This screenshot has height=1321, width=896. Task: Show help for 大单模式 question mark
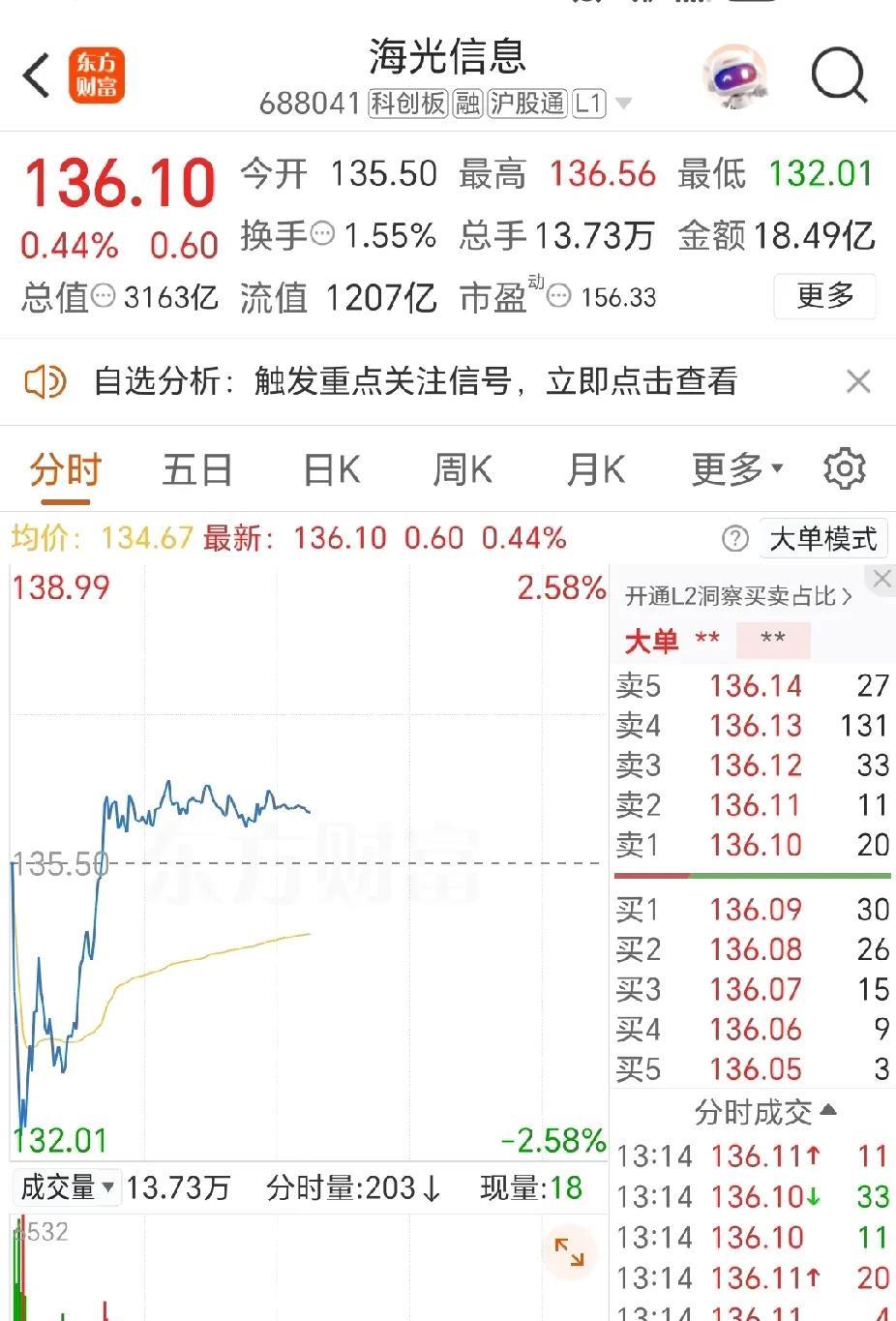click(x=735, y=539)
